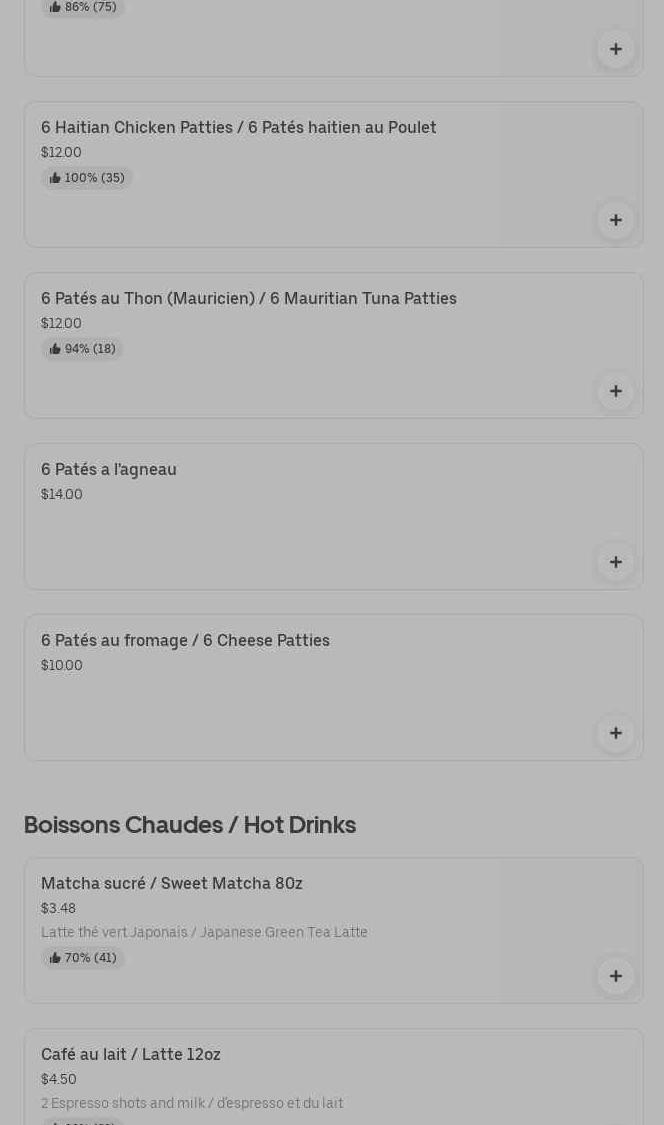Open 6 Patés au Thon item details
This screenshot has width=664, height=1125.
coord(248,299)
